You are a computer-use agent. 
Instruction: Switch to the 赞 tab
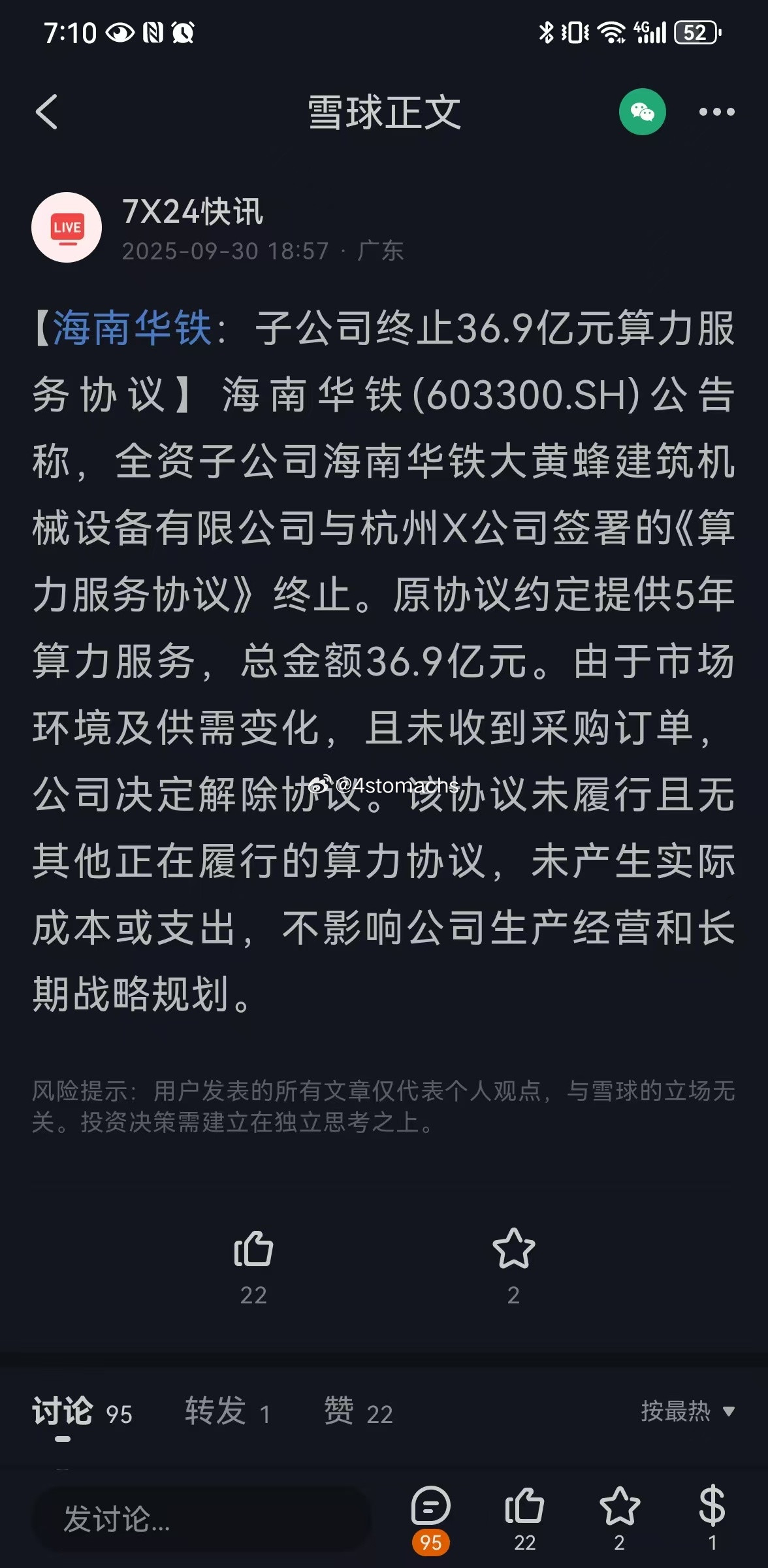click(359, 1413)
